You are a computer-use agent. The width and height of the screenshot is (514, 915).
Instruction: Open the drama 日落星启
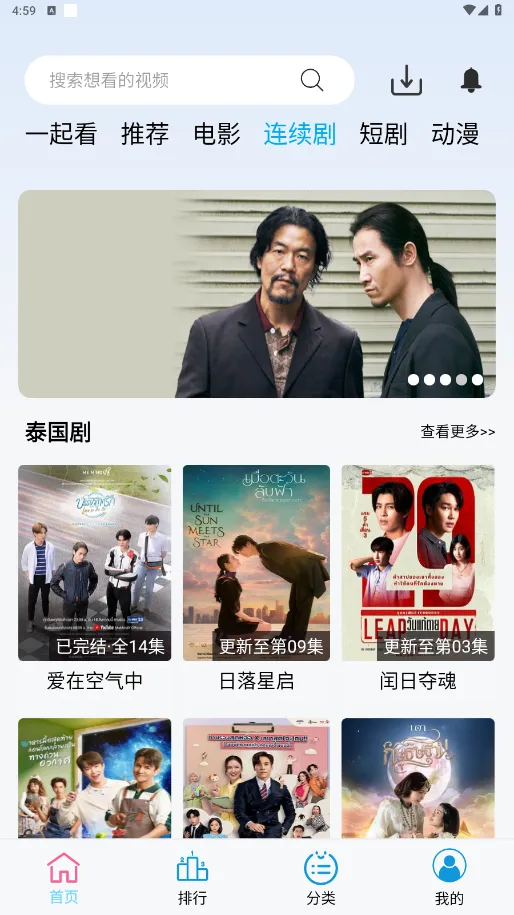tap(256, 578)
